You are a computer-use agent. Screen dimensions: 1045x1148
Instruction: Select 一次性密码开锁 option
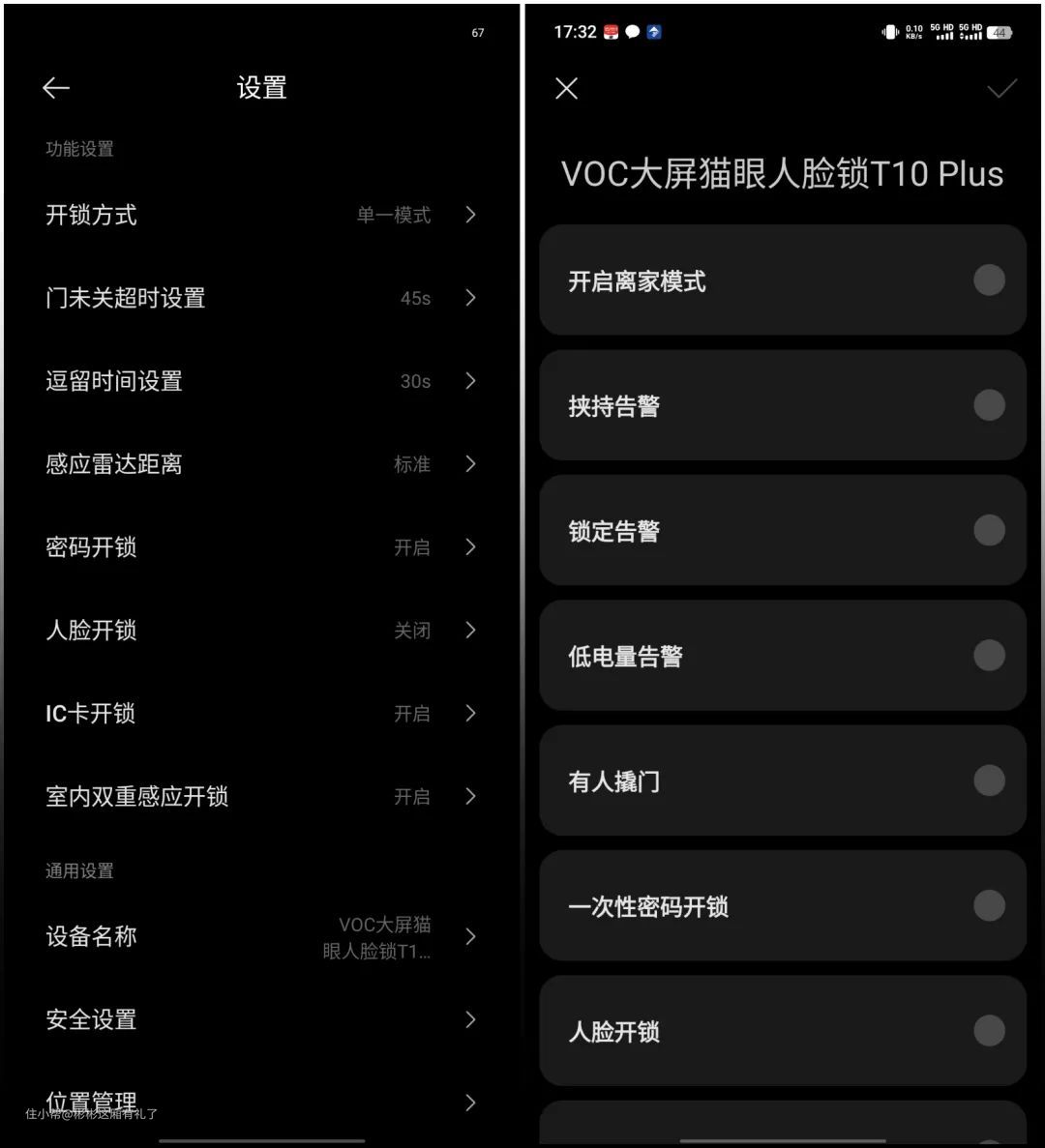coord(988,906)
